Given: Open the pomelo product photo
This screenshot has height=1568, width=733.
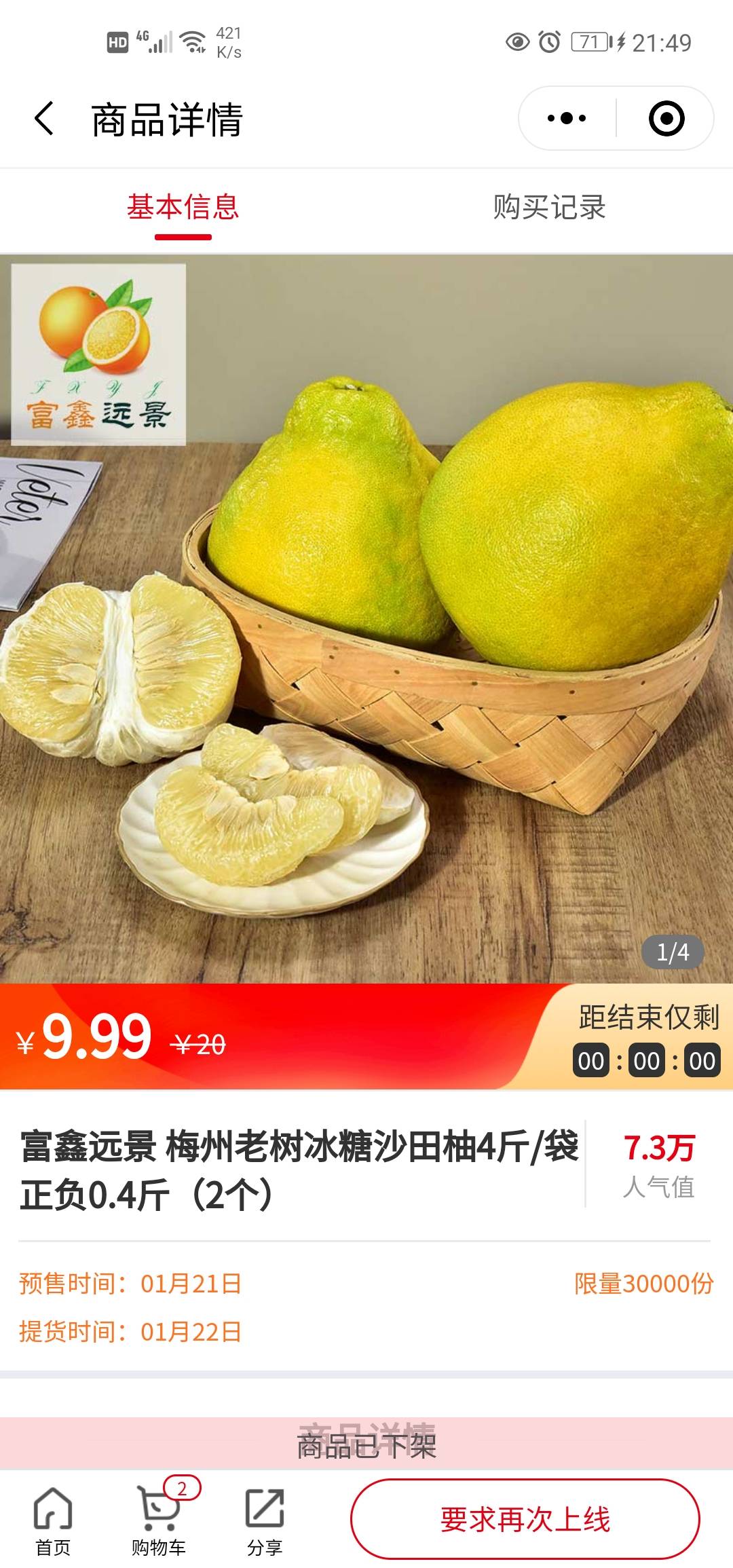Looking at the screenshot, I should 366,618.
